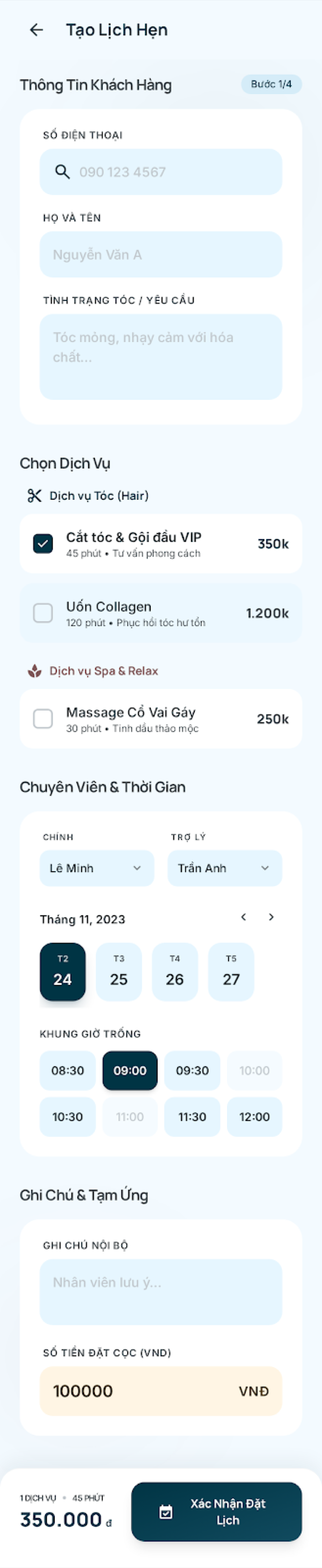Select the 09:30 time slot
Screen dimensions: 322x1568
(192, 1070)
